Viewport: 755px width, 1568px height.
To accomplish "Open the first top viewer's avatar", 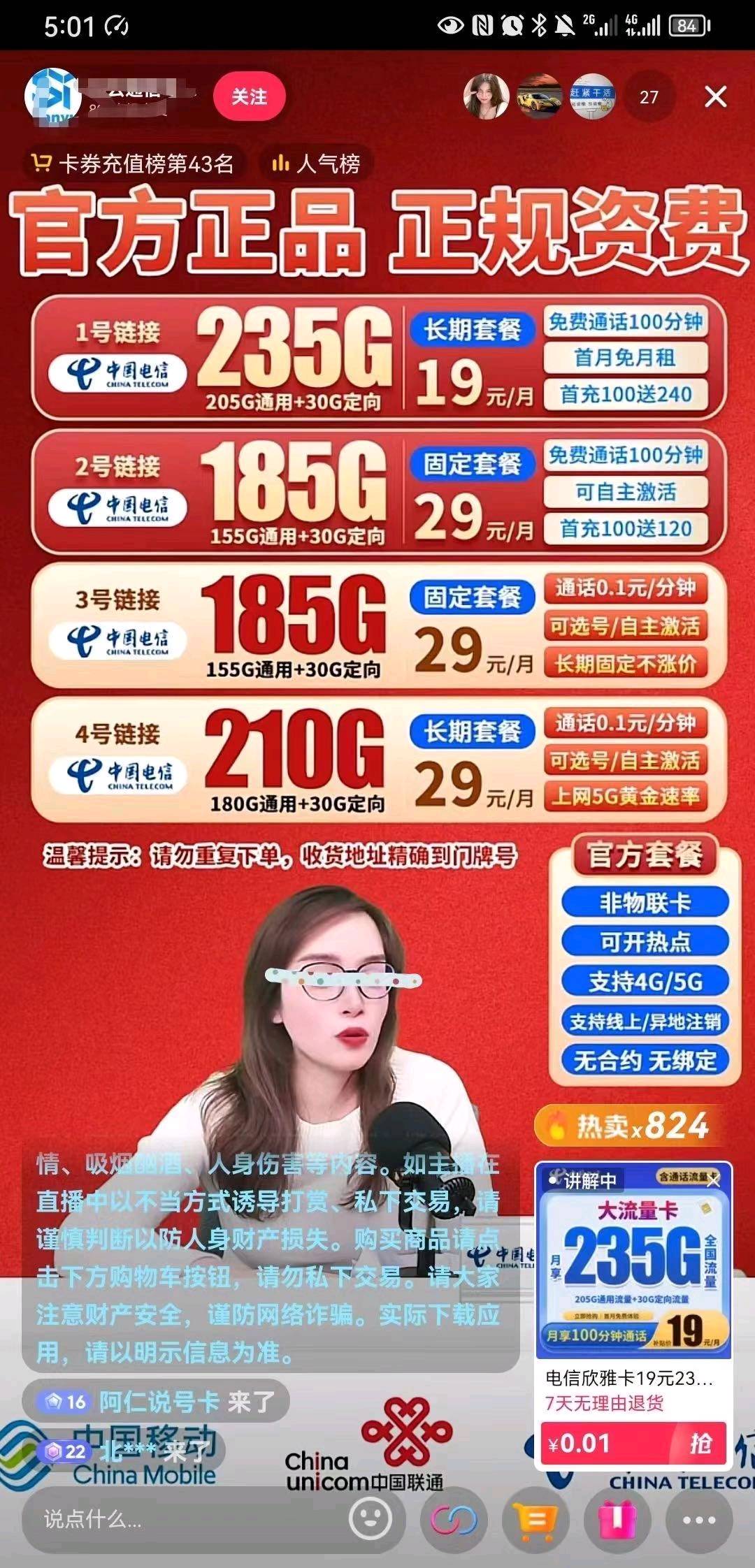I will [x=486, y=96].
